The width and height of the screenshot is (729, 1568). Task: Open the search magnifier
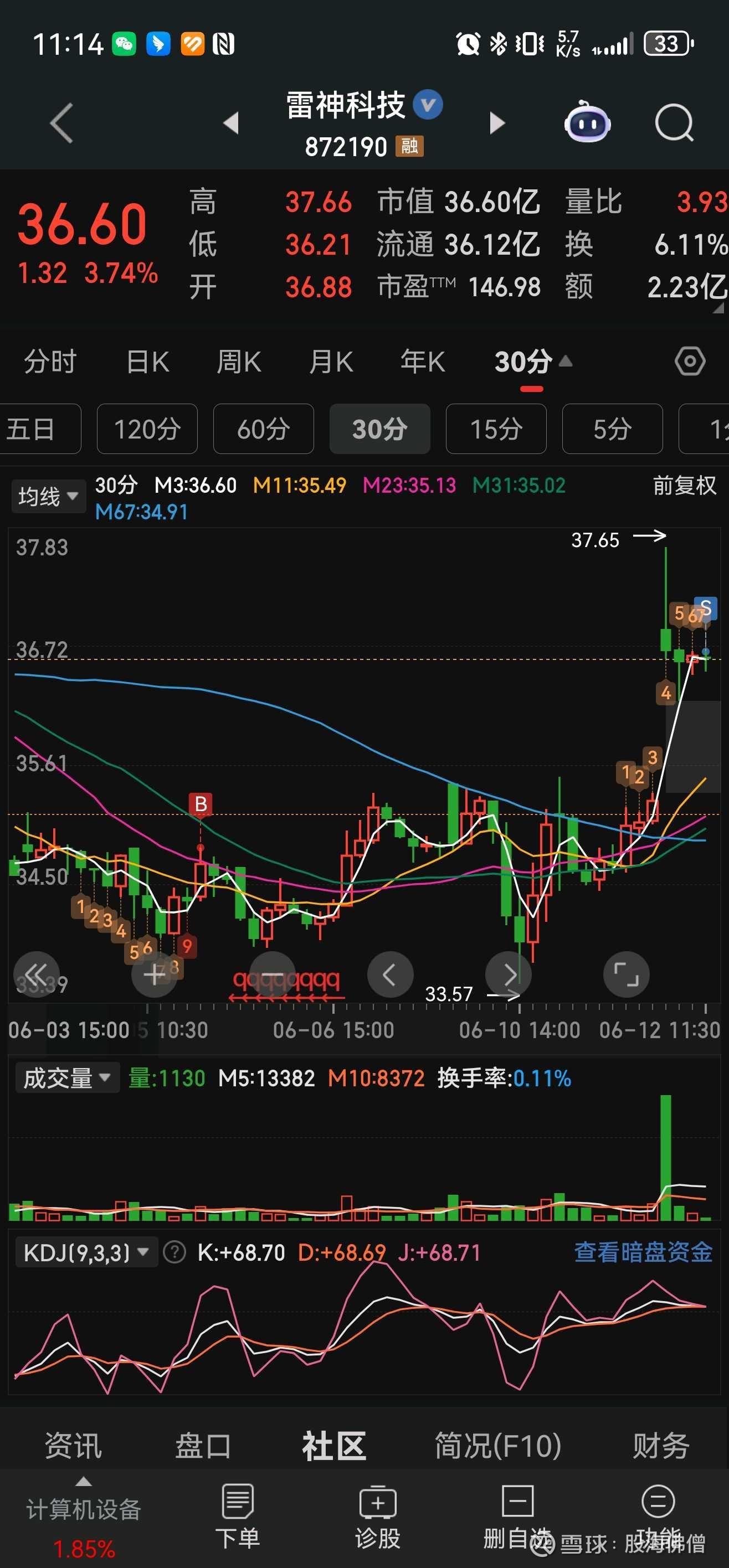click(x=675, y=123)
